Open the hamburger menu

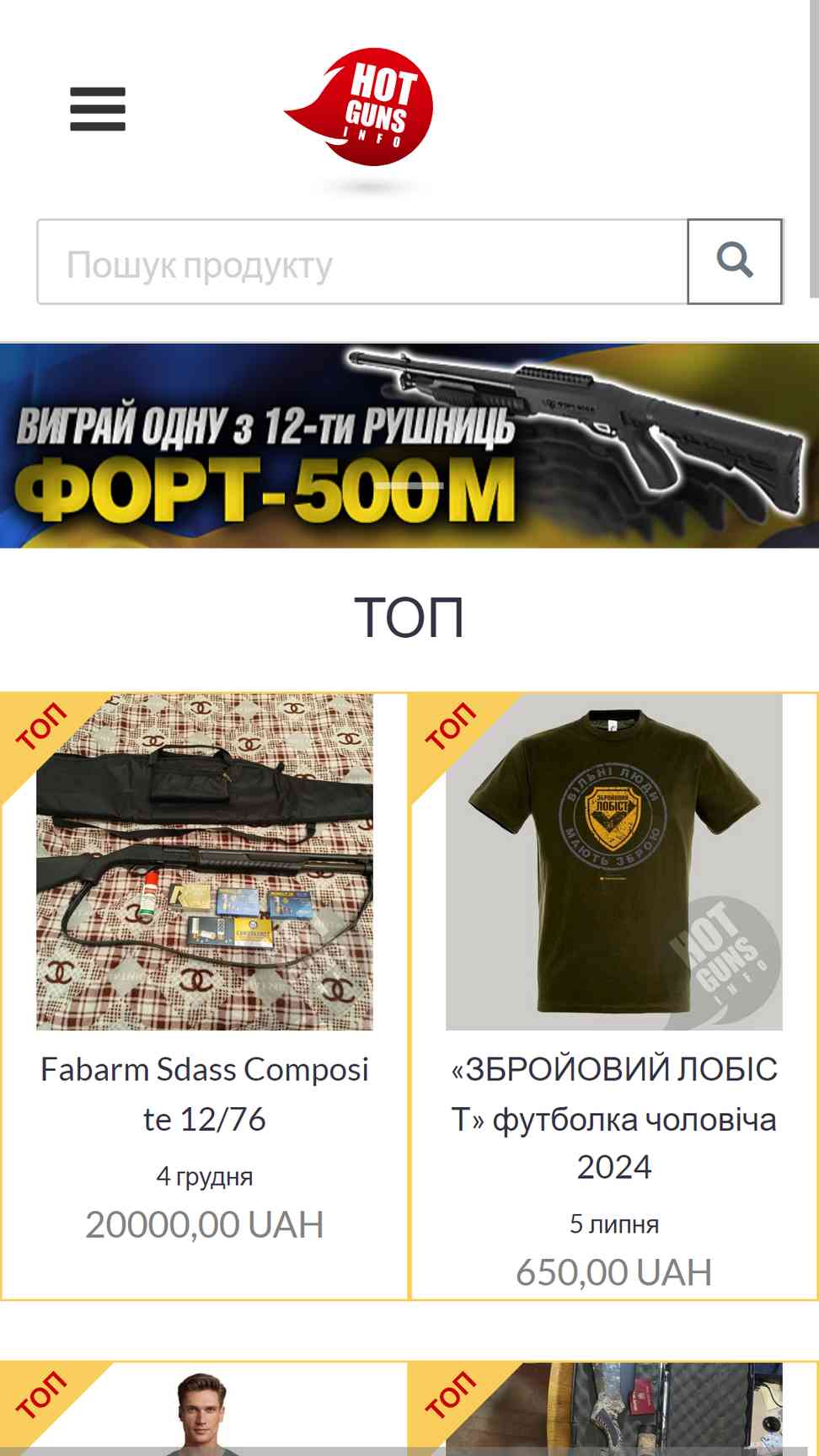(98, 110)
